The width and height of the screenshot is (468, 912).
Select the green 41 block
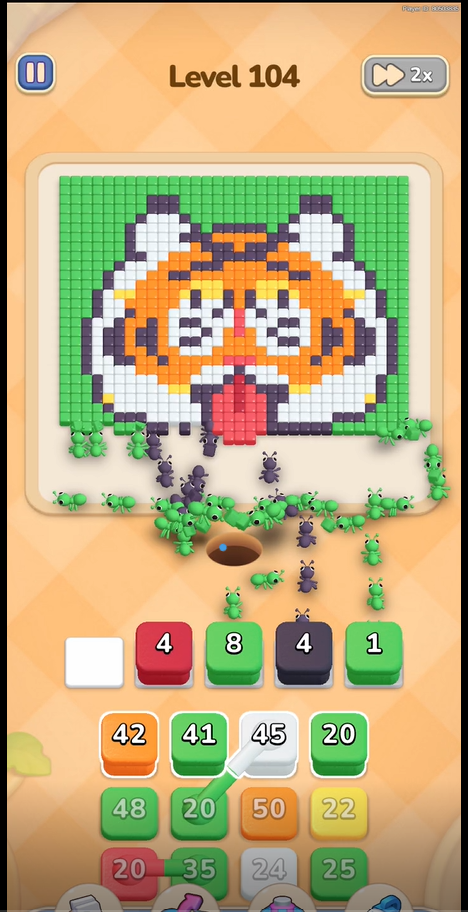click(199, 744)
